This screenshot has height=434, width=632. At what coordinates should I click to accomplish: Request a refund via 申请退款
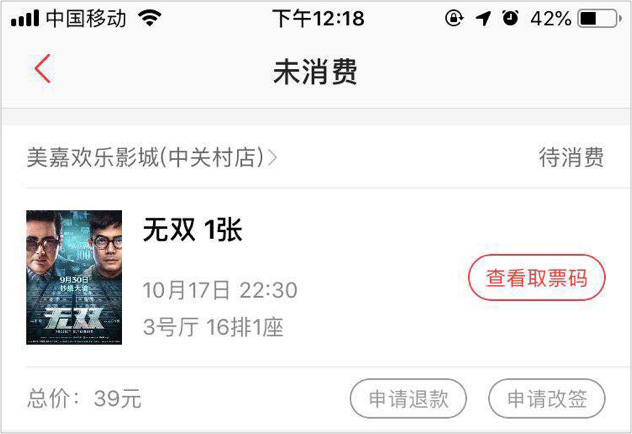[x=408, y=400]
